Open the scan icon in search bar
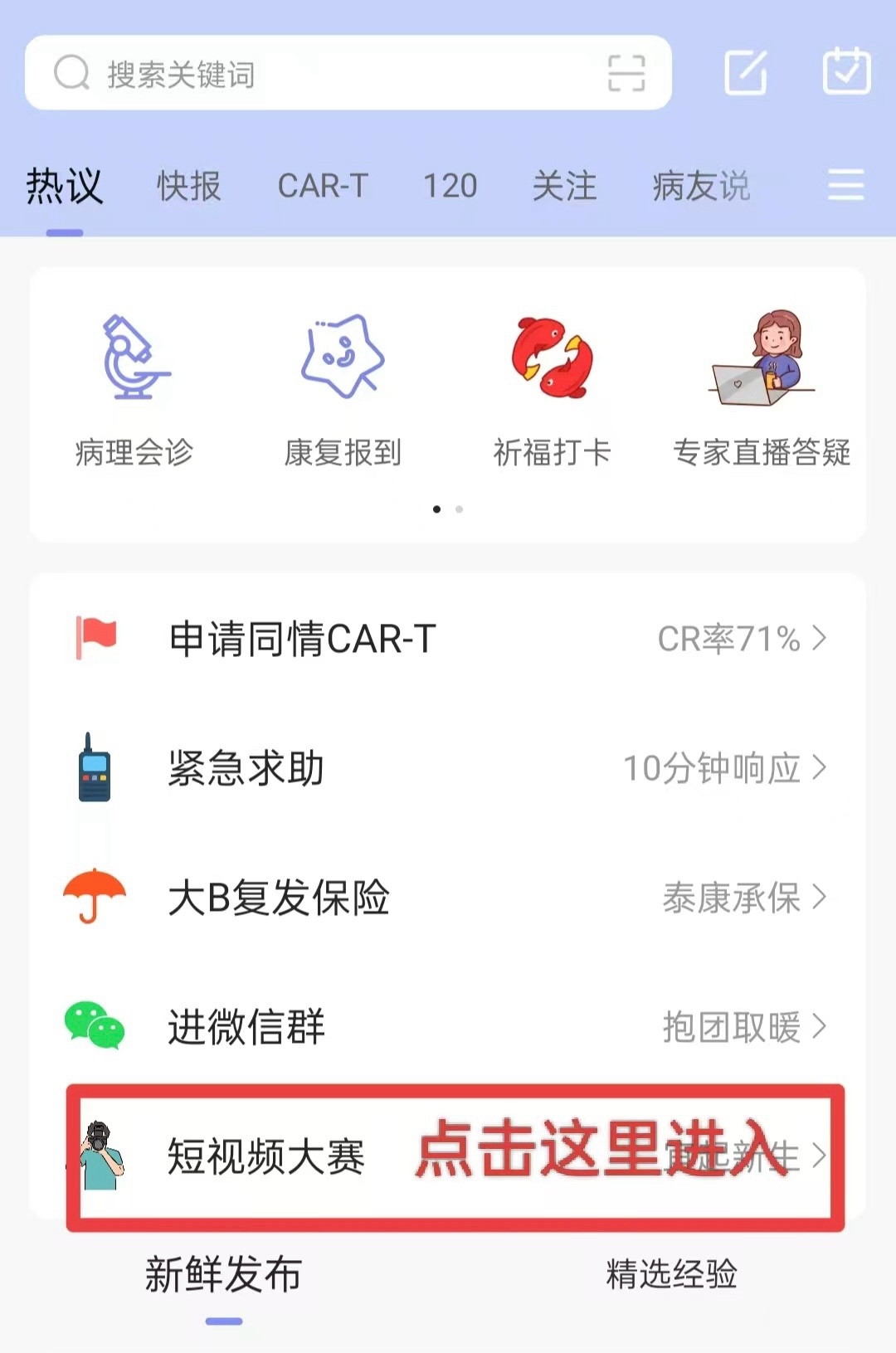This screenshot has width=896, height=1353. pos(626,73)
